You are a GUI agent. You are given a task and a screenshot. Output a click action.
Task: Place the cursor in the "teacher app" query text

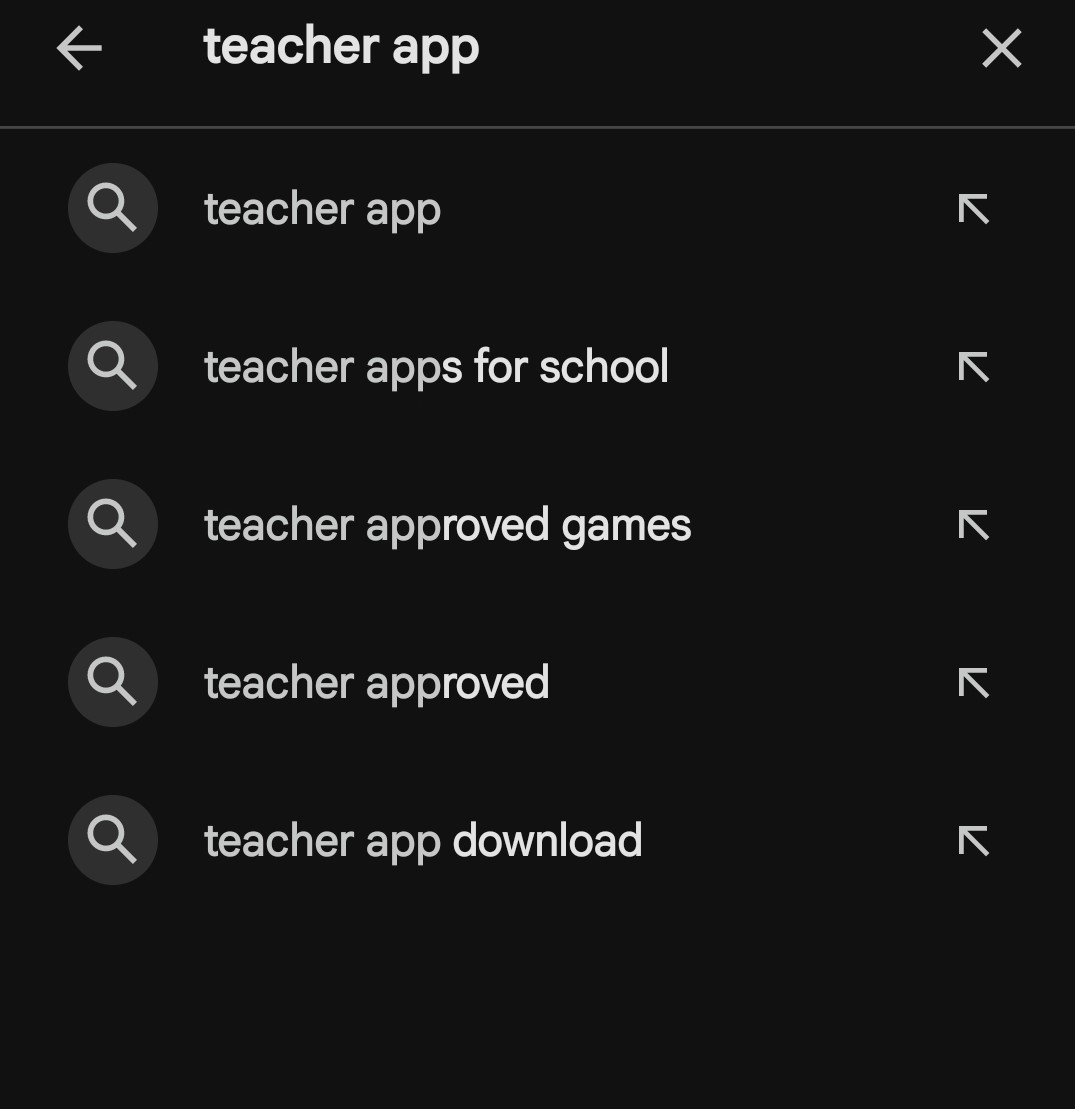[x=341, y=45]
